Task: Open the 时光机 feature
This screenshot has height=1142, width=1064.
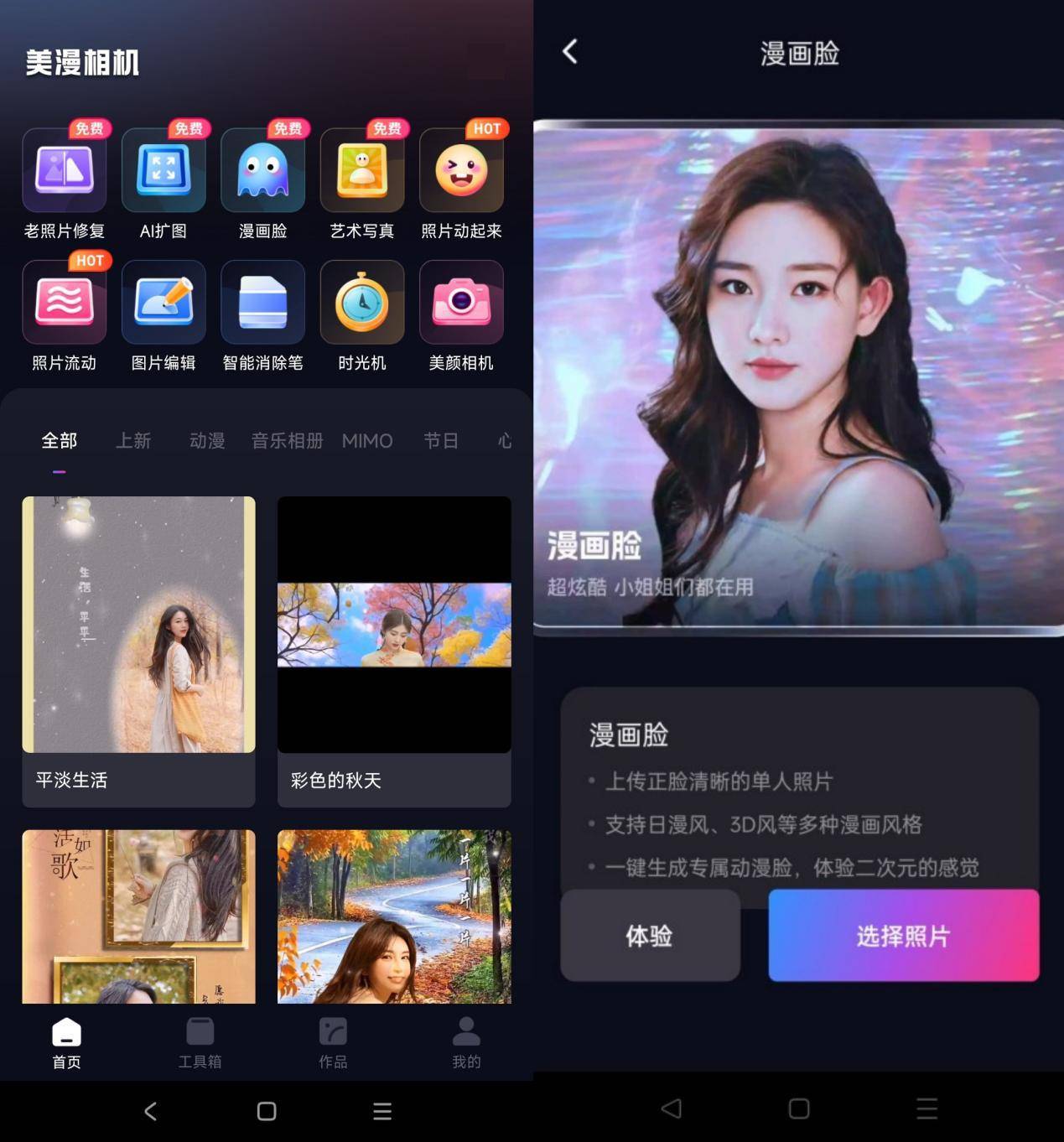Action: (362, 303)
